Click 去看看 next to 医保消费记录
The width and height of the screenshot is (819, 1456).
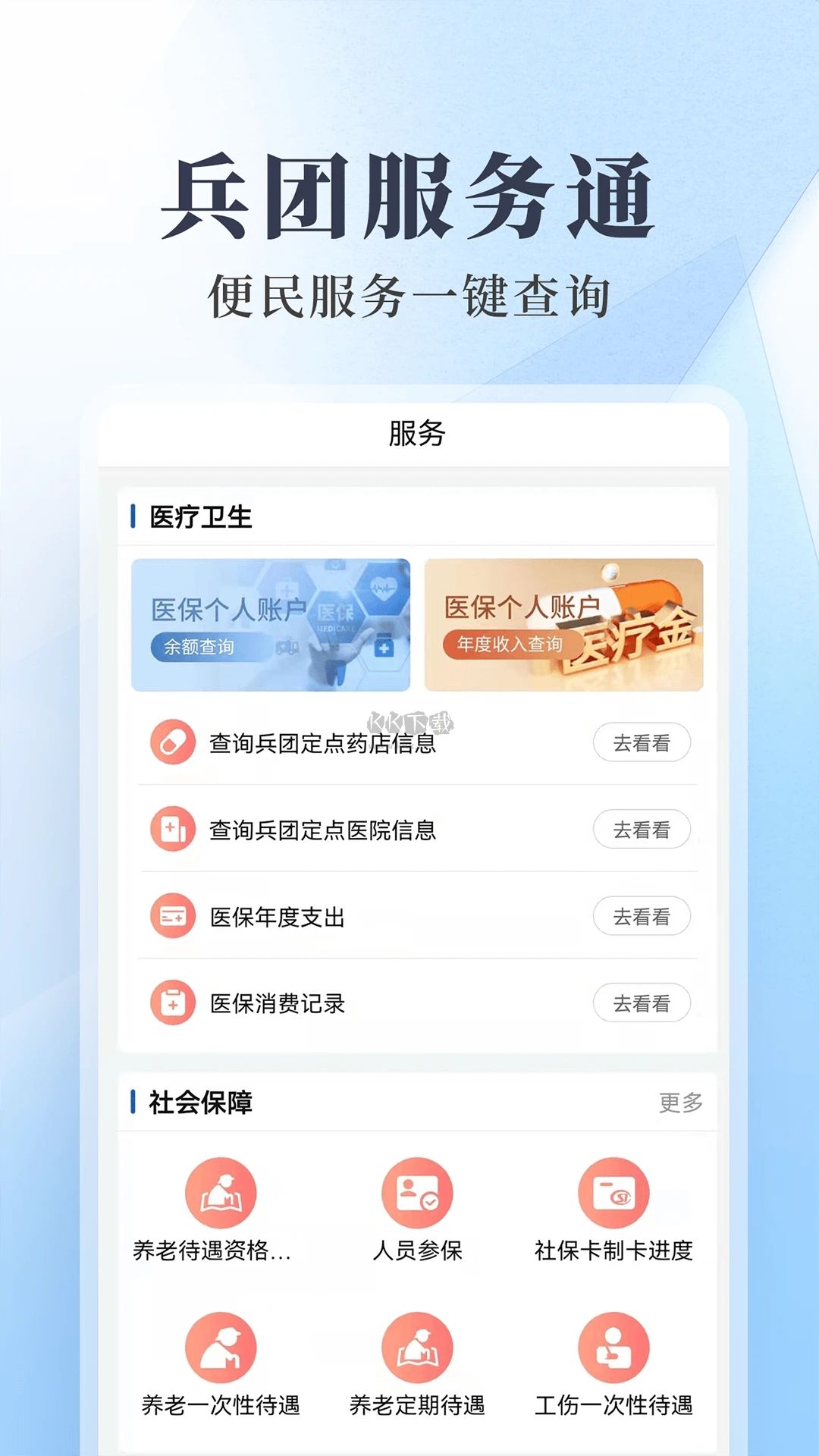pyautogui.click(x=642, y=1003)
